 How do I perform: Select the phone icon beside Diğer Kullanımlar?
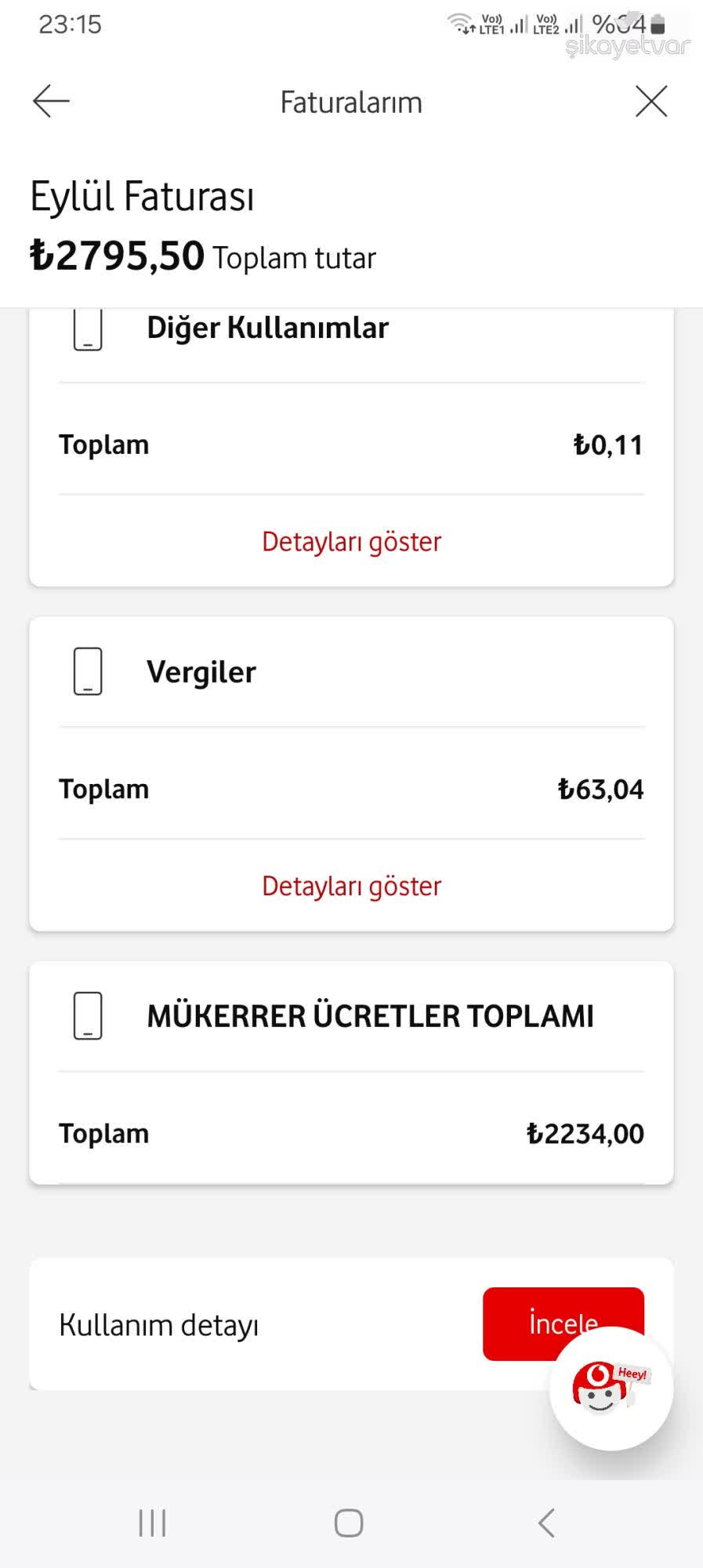(x=88, y=329)
